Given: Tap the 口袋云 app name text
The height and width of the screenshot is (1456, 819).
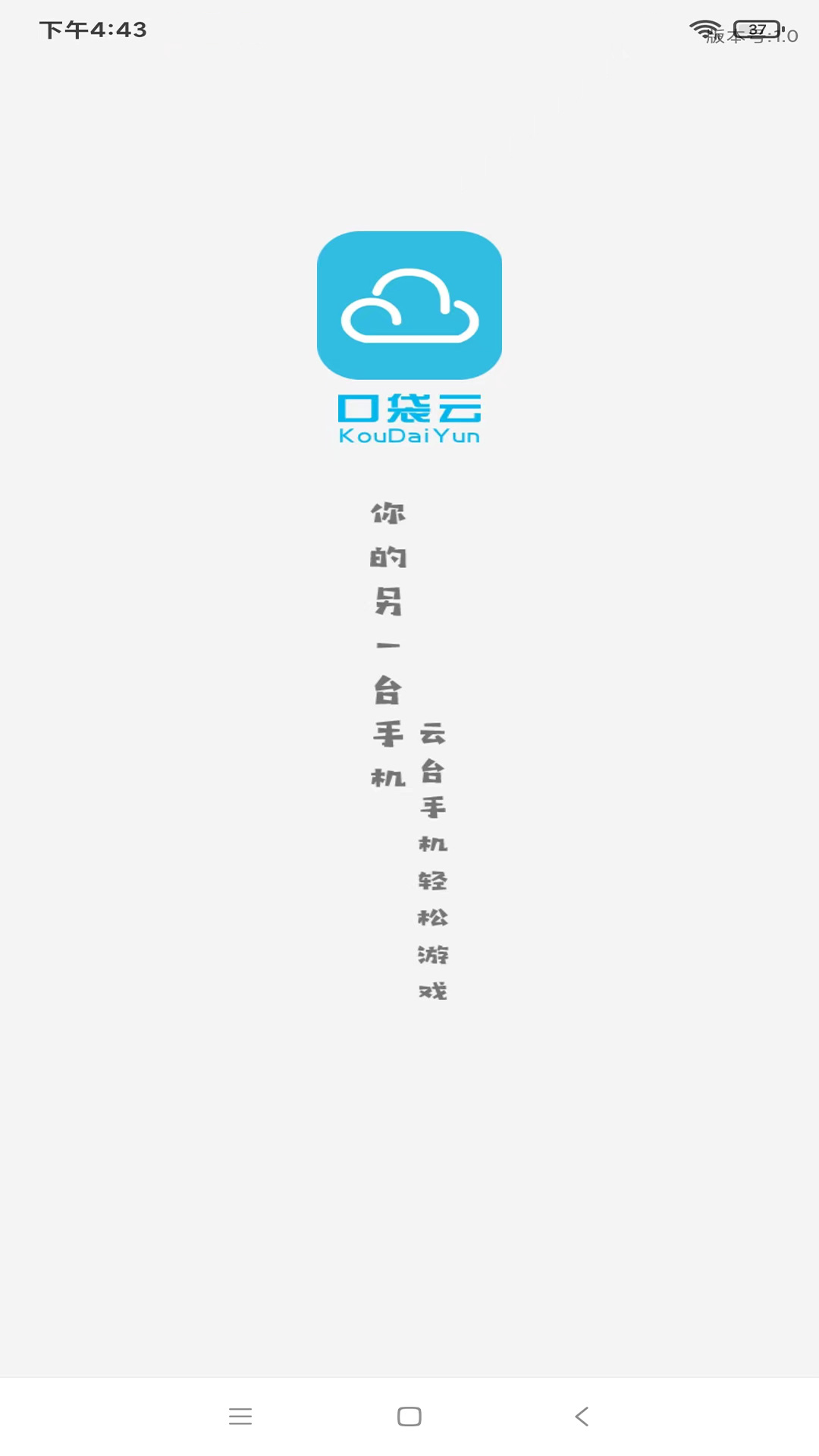Looking at the screenshot, I should [409, 408].
